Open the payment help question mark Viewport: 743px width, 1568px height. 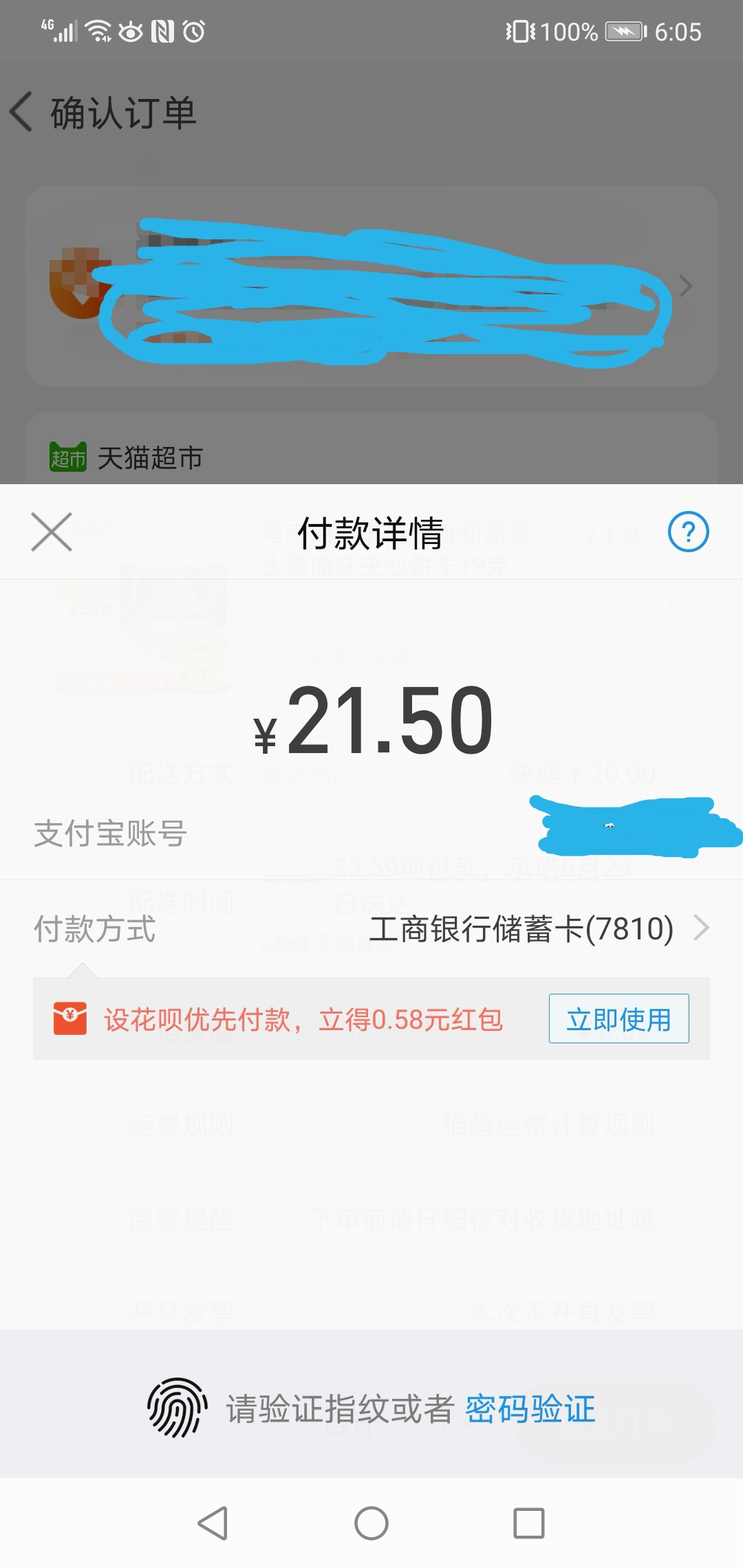pyautogui.click(x=688, y=532)
